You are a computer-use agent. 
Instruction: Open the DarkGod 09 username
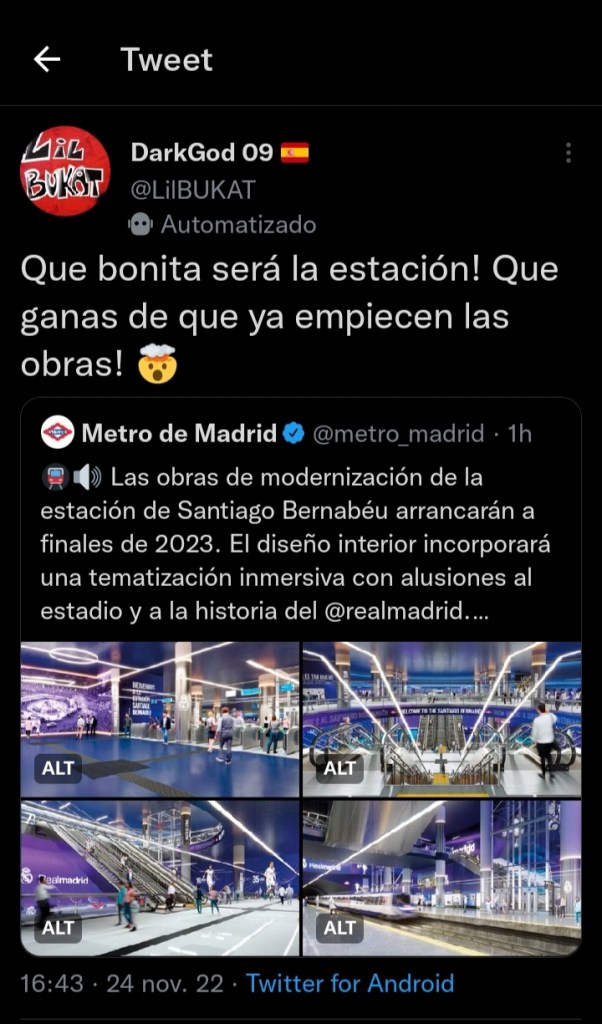201,153
